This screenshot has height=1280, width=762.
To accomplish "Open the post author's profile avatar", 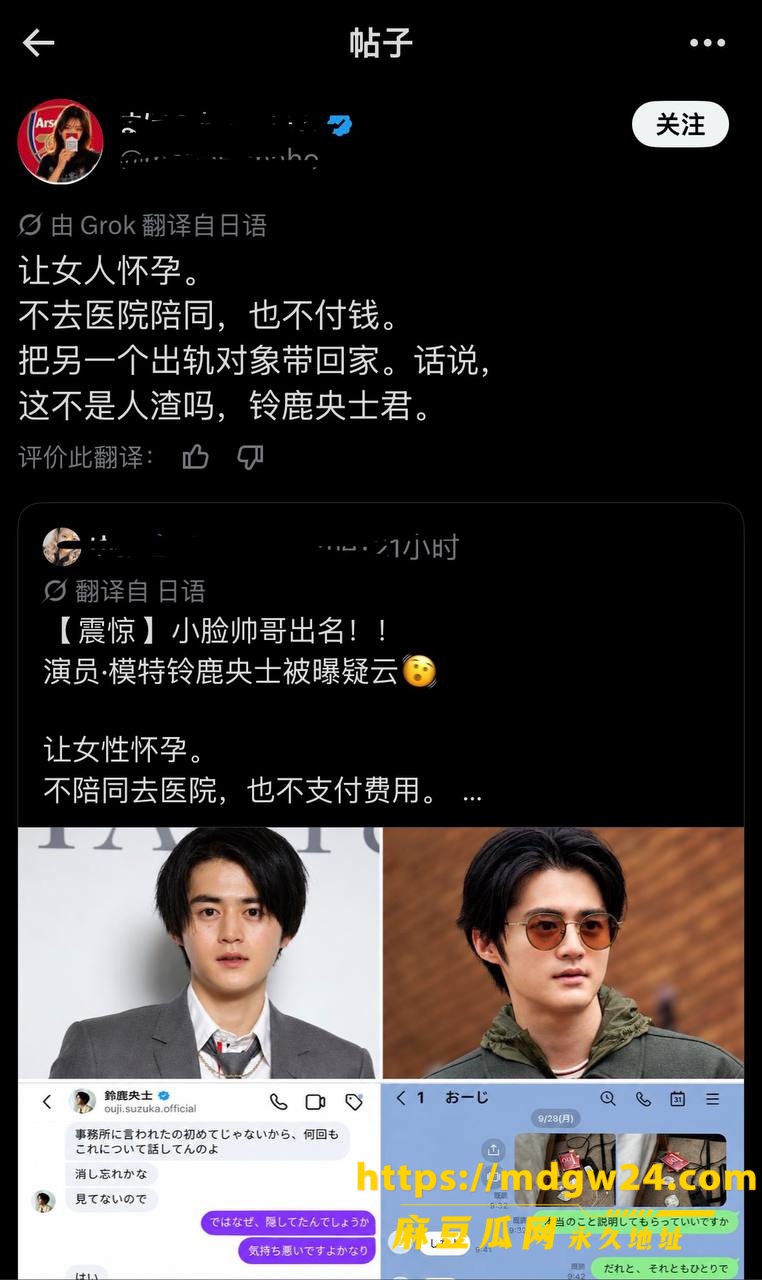I will tap(61, 141).
